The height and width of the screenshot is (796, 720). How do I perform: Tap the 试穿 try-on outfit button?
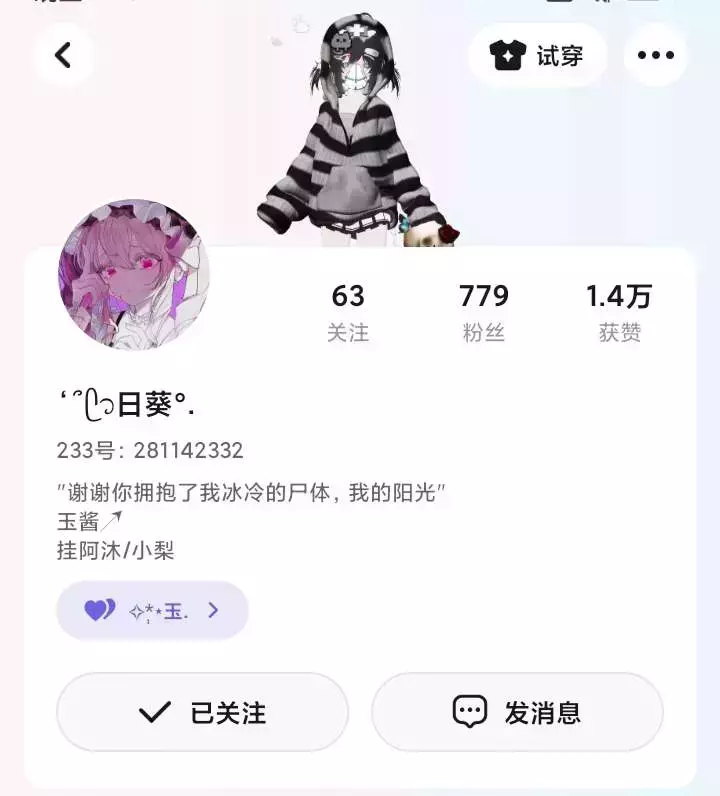click(537, 55)
